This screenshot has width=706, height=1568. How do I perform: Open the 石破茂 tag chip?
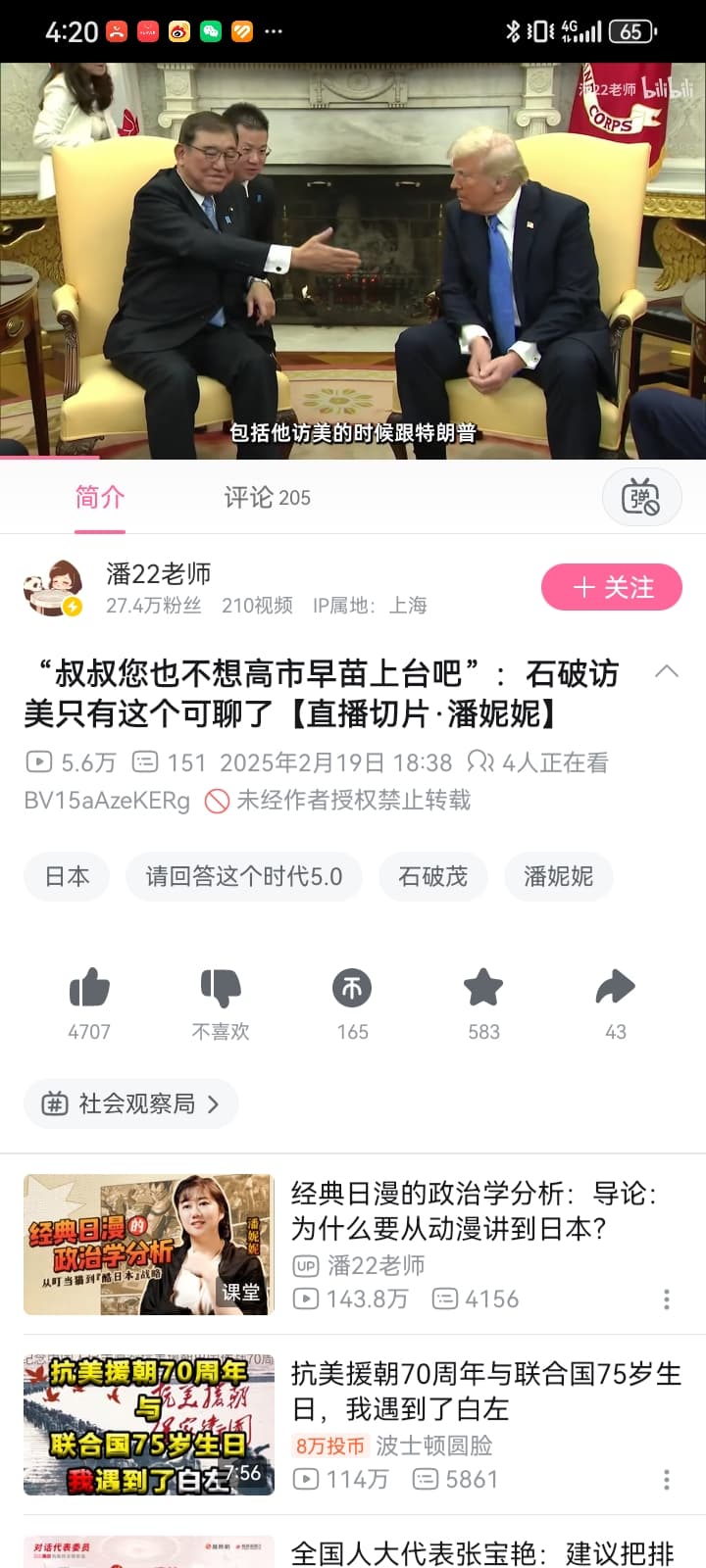(x=432, y=876)
